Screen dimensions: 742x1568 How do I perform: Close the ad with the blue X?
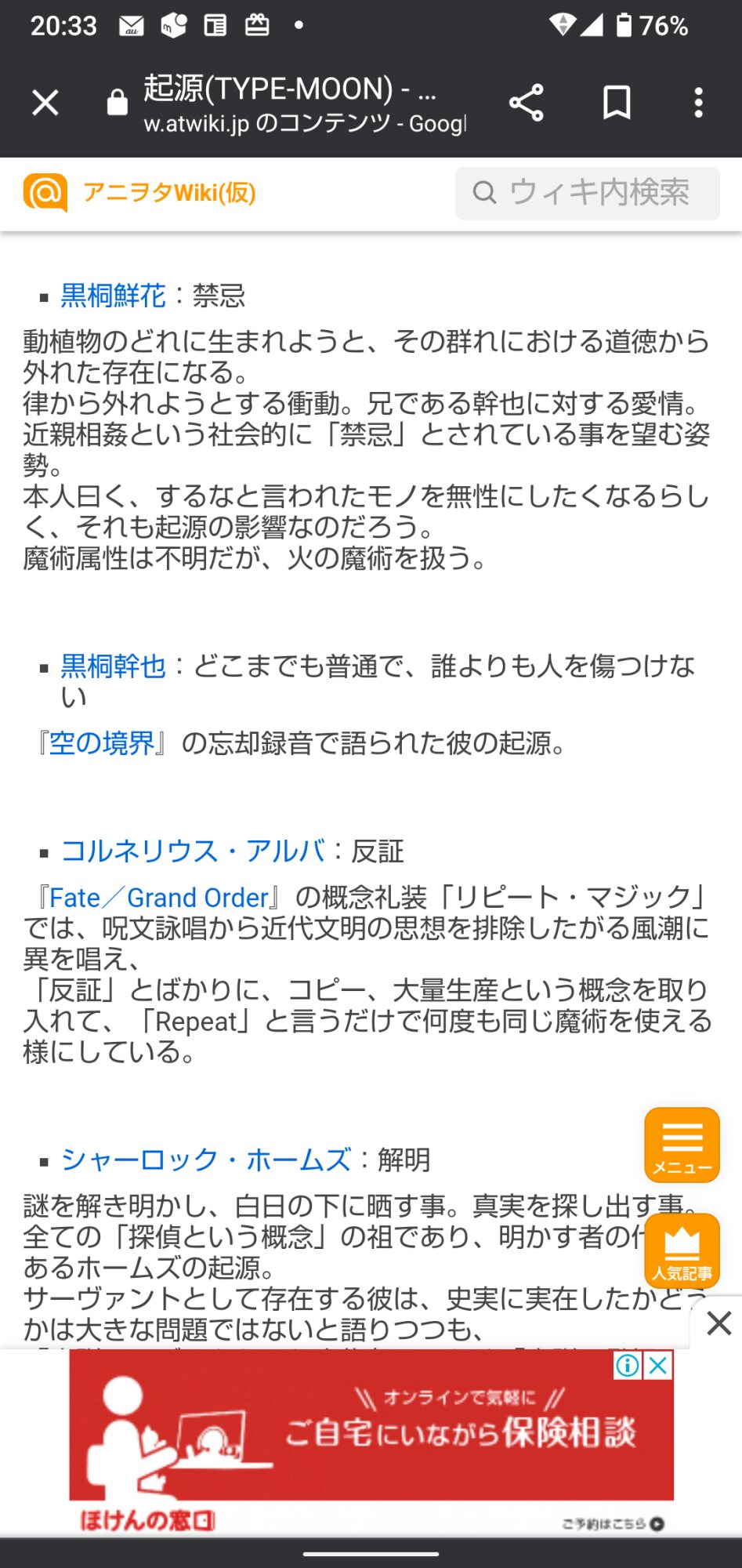[x=659, y=1366]
